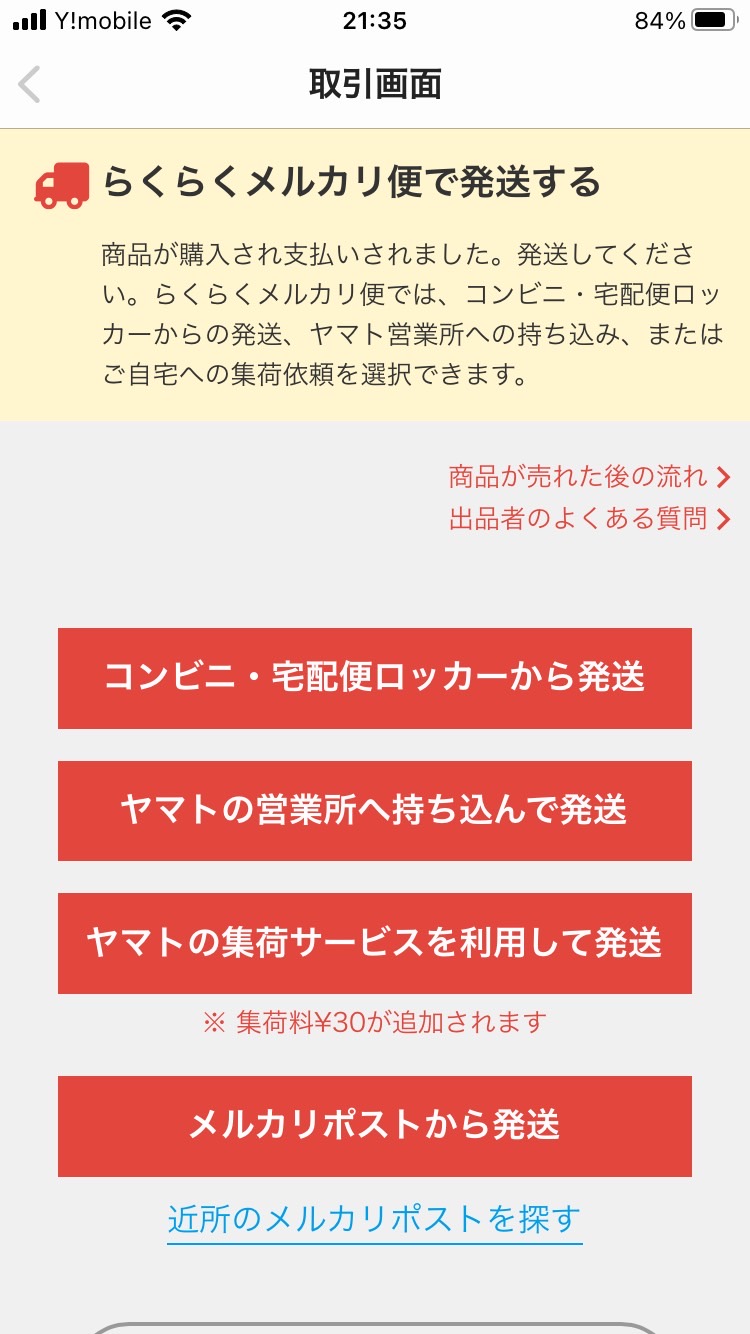Open 出品者のよくある質問 link
This screenshot has width=750, height=1334.
589,519
